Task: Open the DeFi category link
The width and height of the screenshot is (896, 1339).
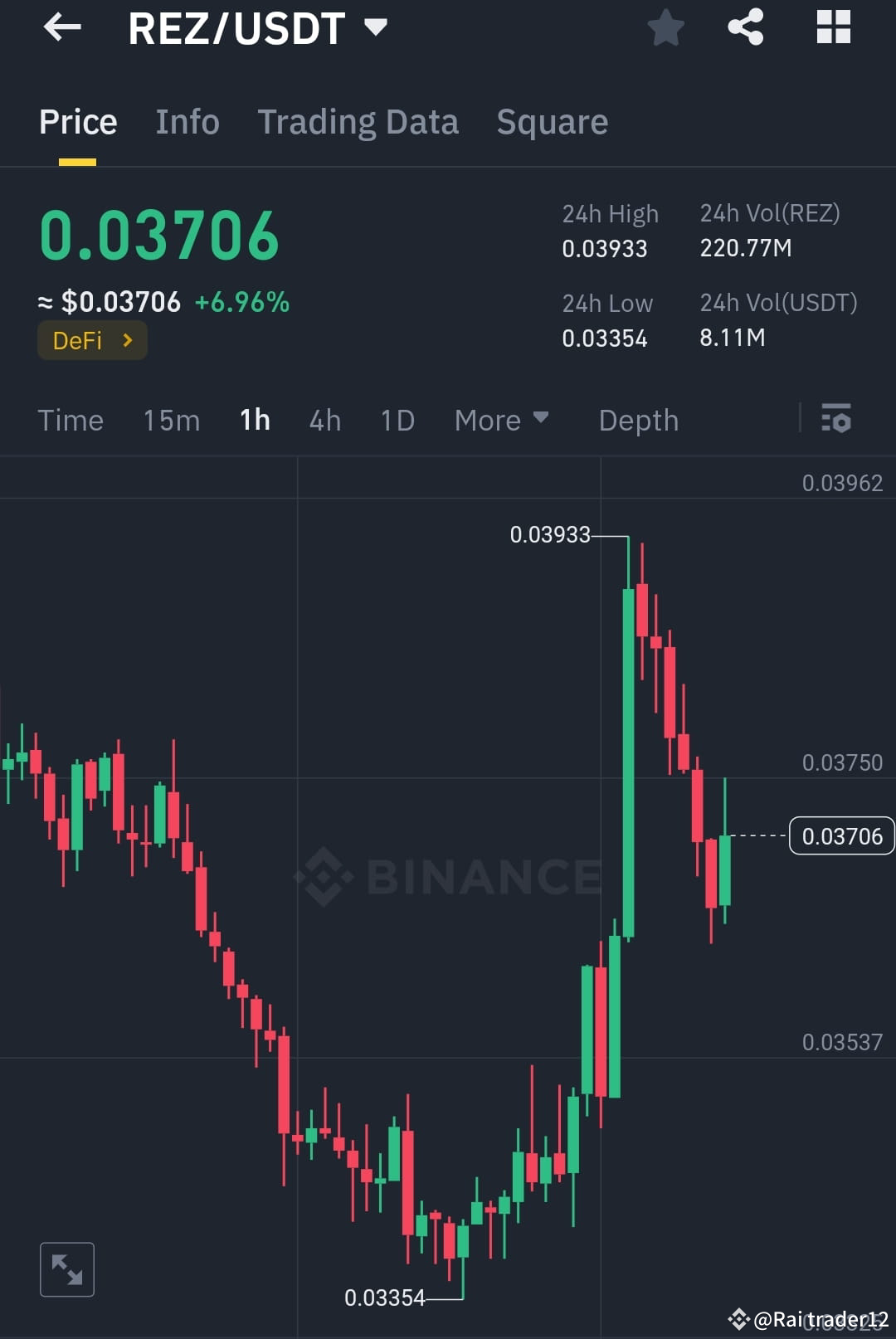Action: tap(92, 340)
